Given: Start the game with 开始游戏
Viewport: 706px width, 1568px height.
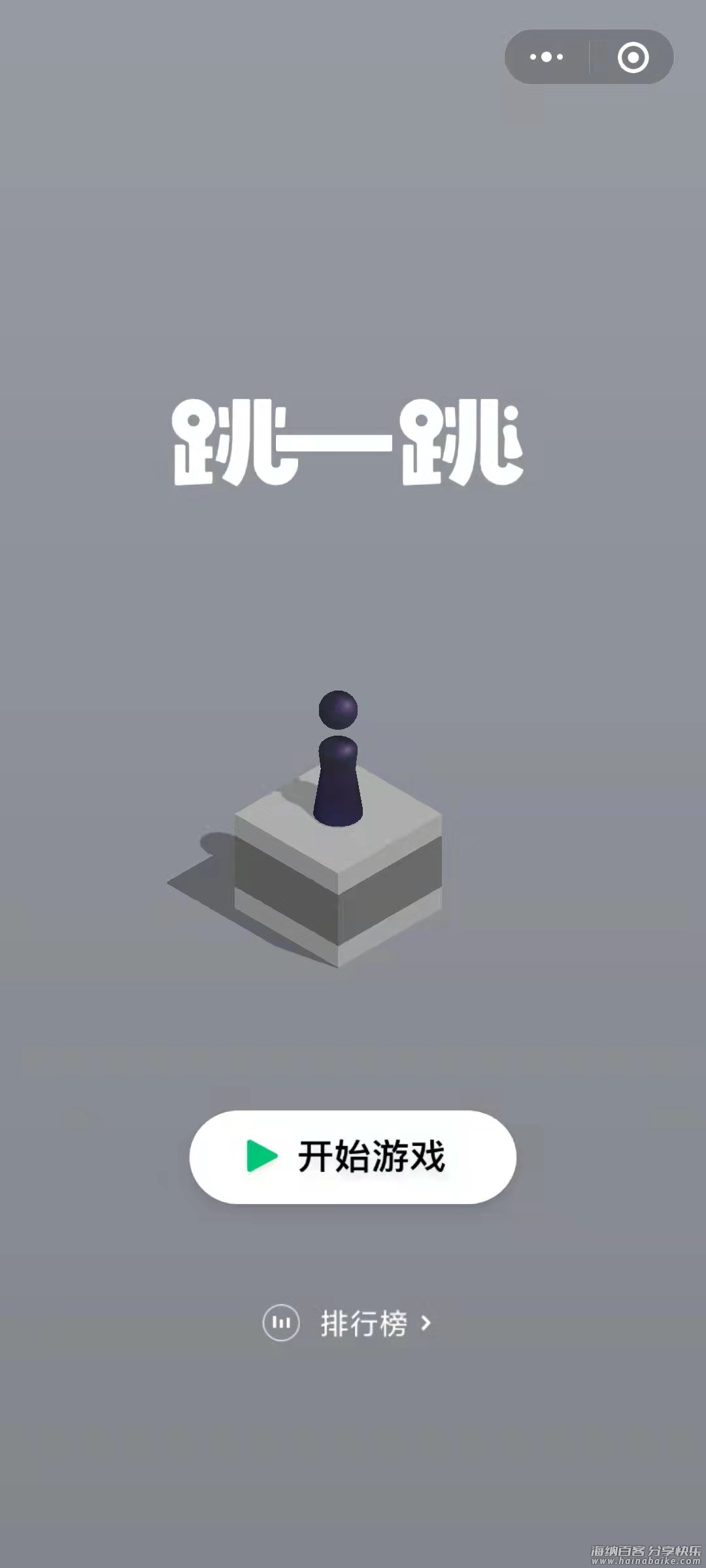Looking at the screenshot, I should (x=353, y=1156).
